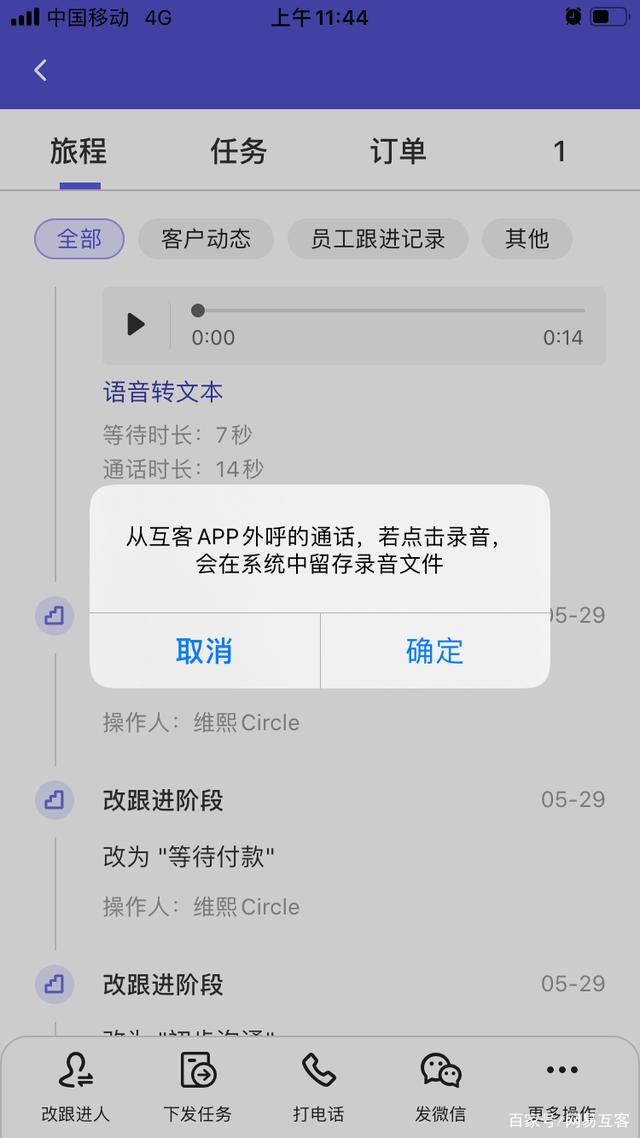Filter by 客户动态 chip
The width and height of the screenshot is (640, 1138).
coord(206,239)
